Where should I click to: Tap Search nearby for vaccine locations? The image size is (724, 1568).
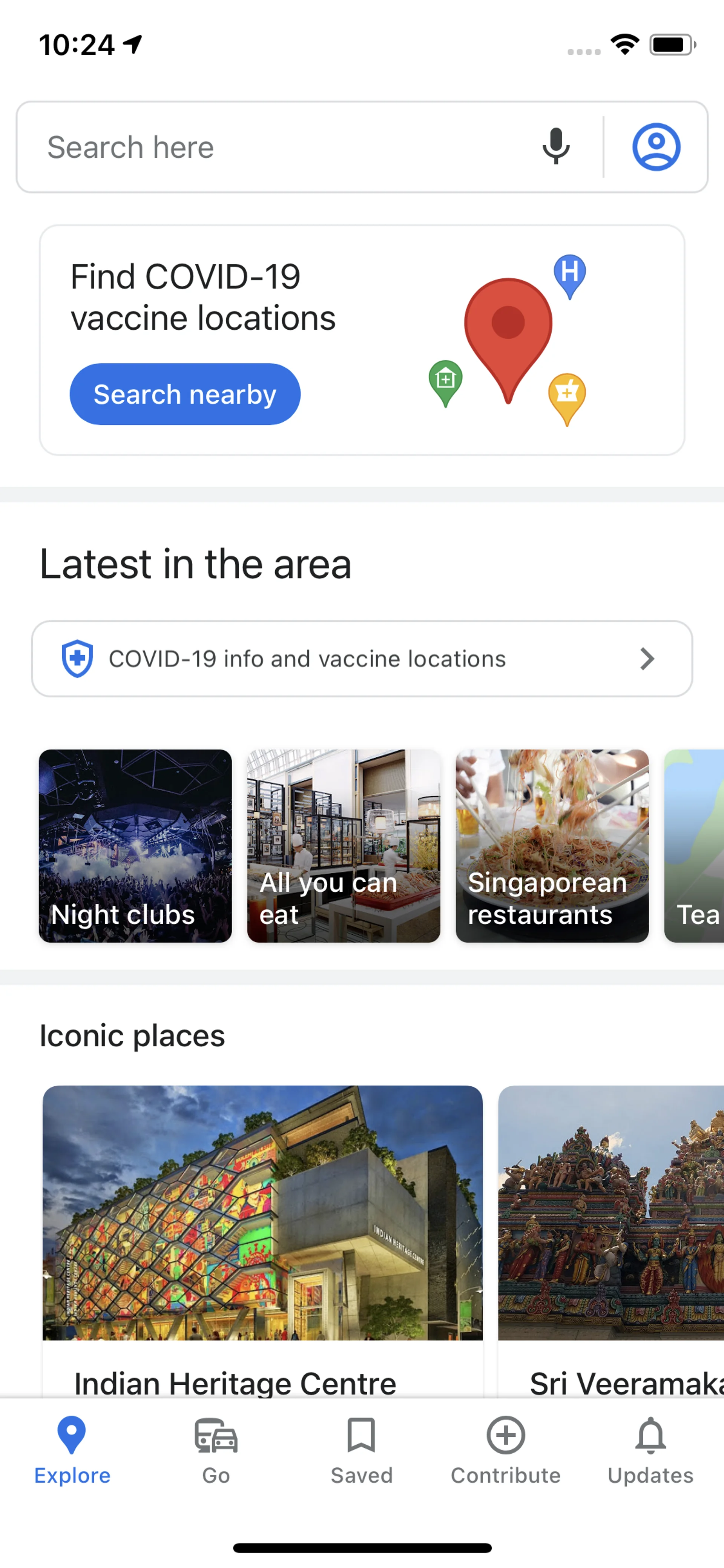coord(185,395)
